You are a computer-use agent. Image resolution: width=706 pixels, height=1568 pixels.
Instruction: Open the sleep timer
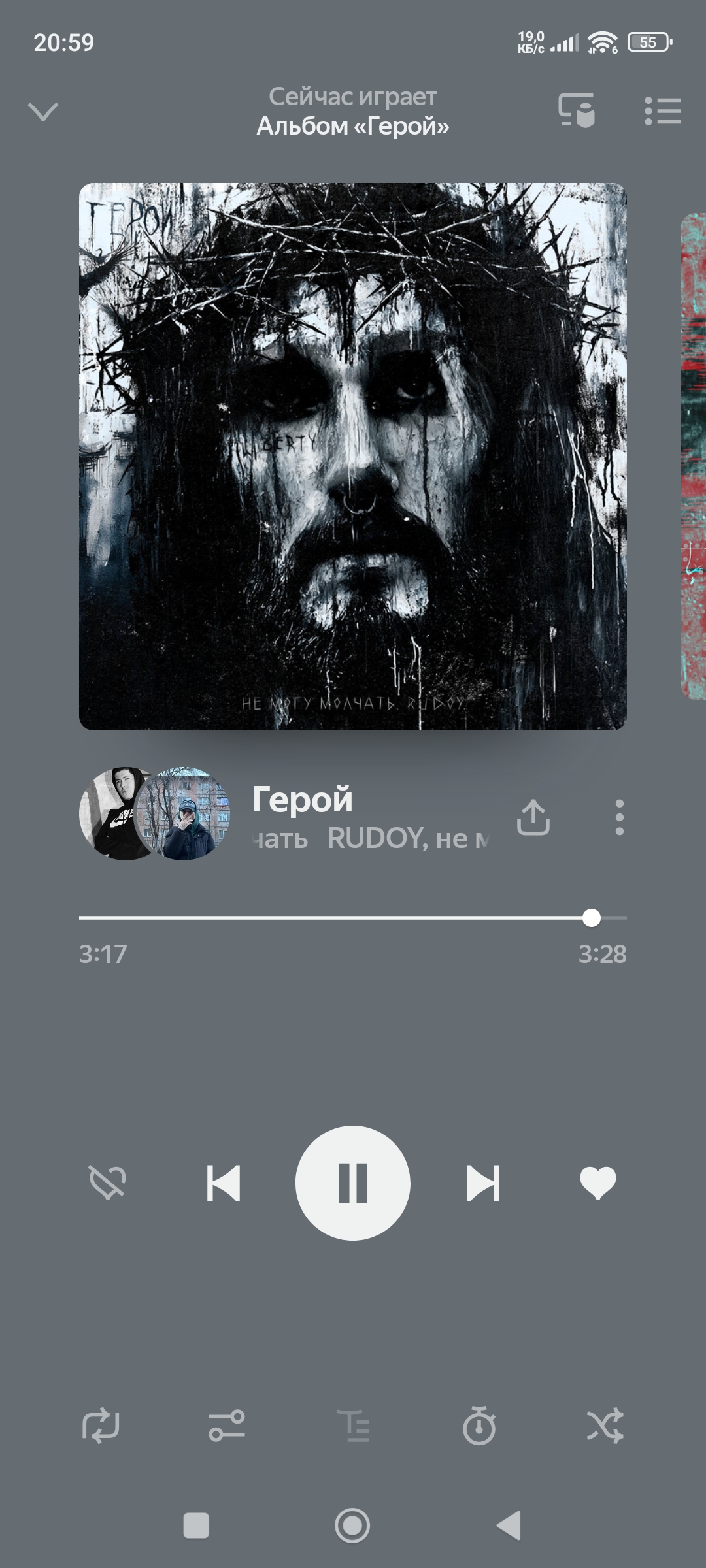[x=479, y=1426]
